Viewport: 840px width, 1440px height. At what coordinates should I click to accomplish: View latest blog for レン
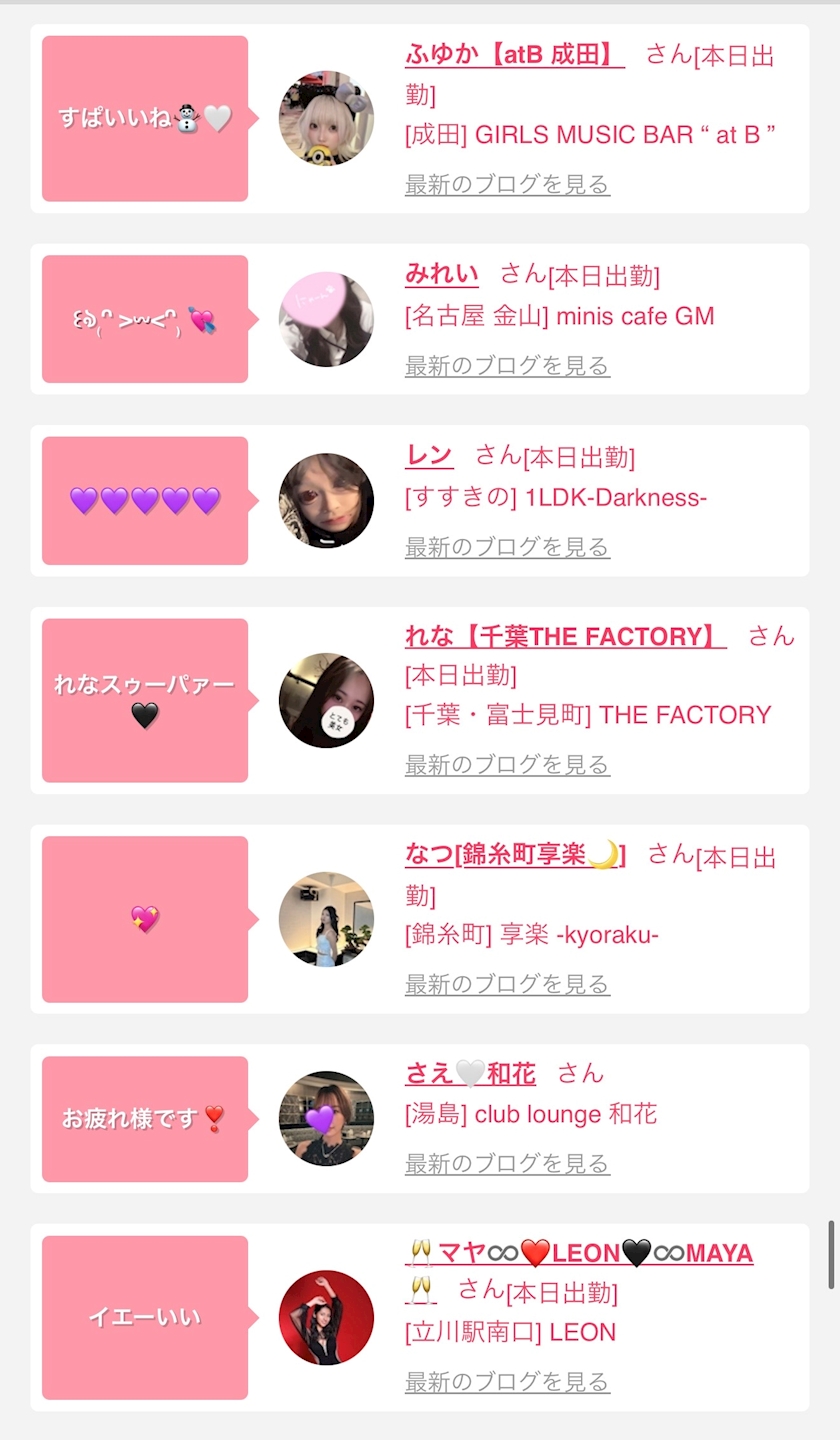(507, 547)
